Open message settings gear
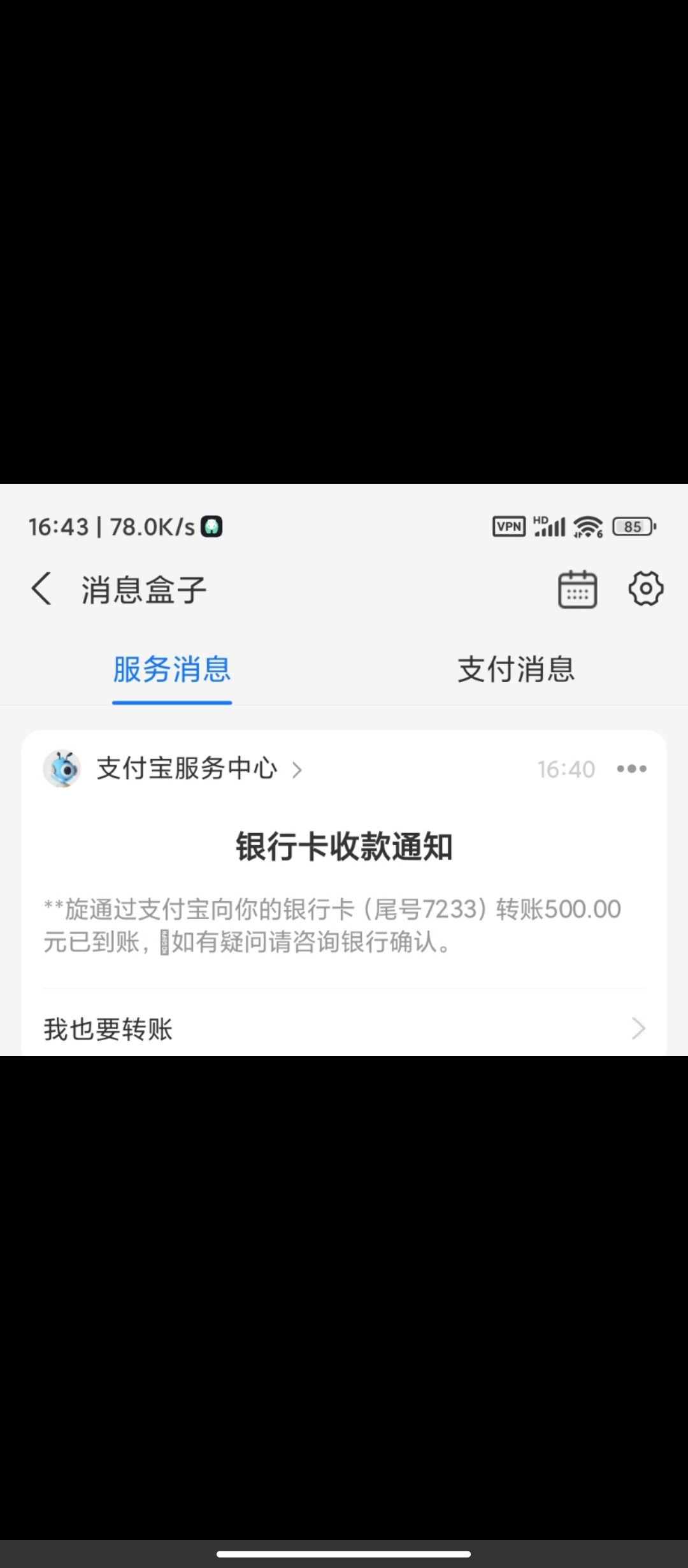 pos(645,588)
